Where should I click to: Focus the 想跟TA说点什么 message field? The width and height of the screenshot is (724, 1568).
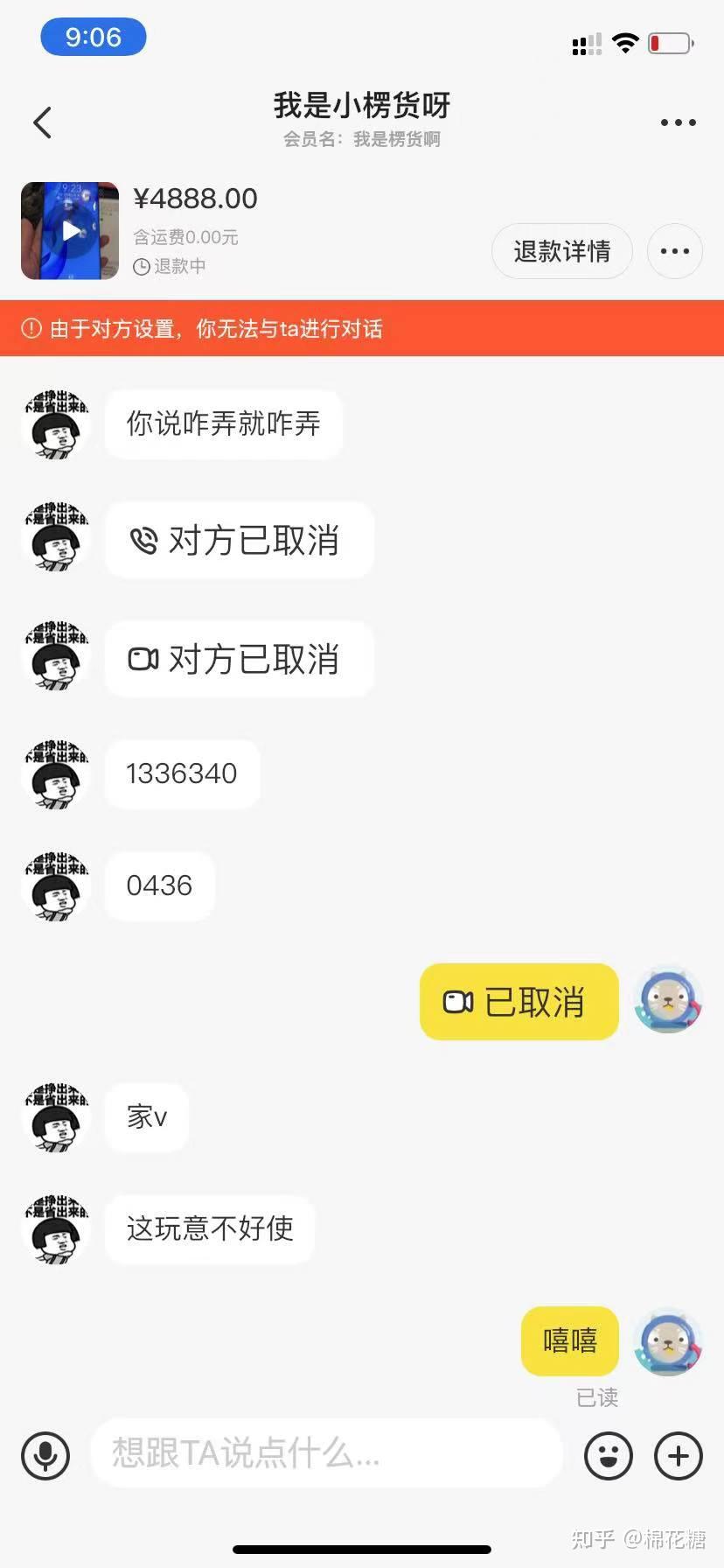[x=325, y=1453]
